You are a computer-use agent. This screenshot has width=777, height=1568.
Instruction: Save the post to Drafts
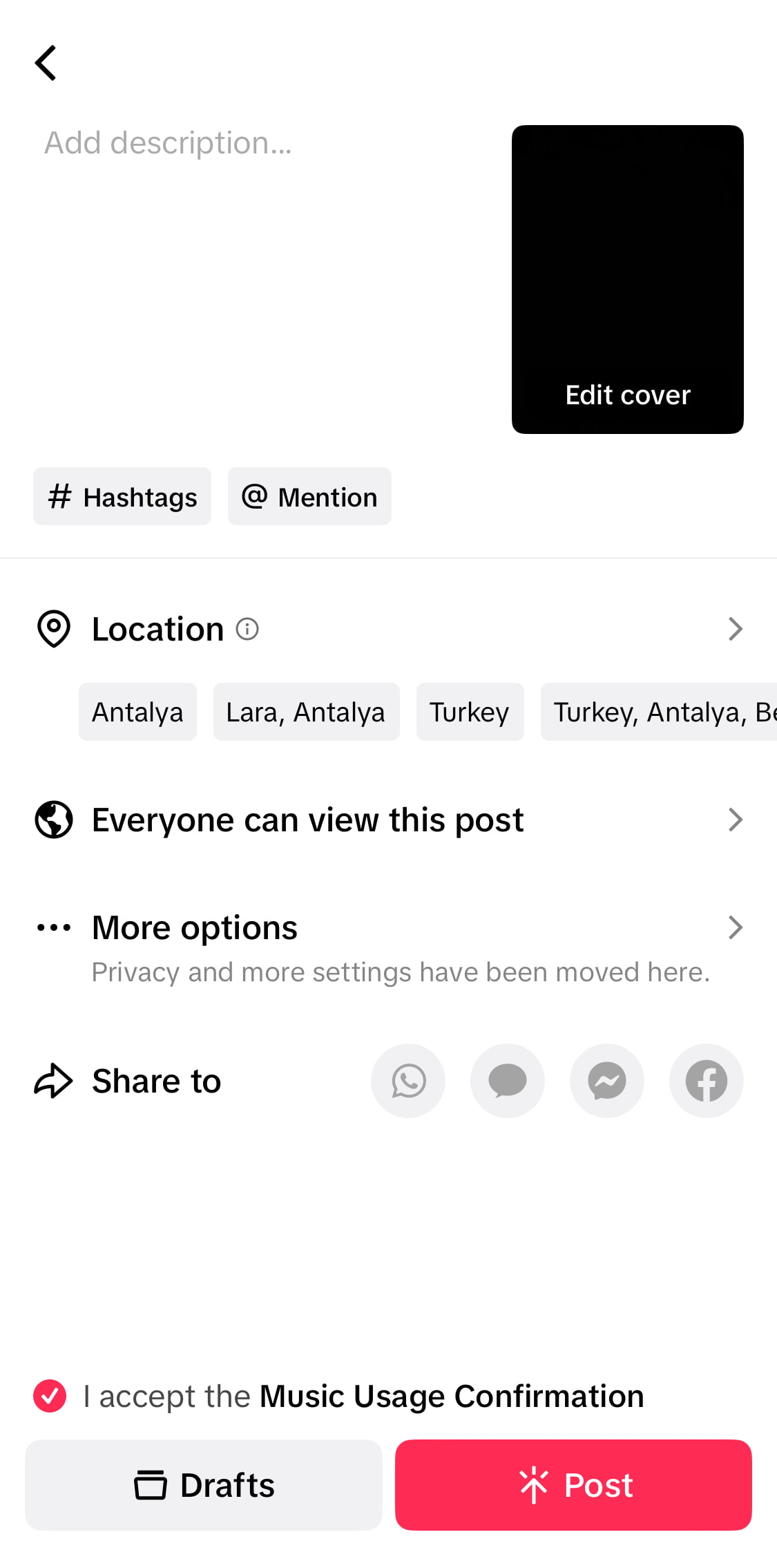coord(202,1485)
